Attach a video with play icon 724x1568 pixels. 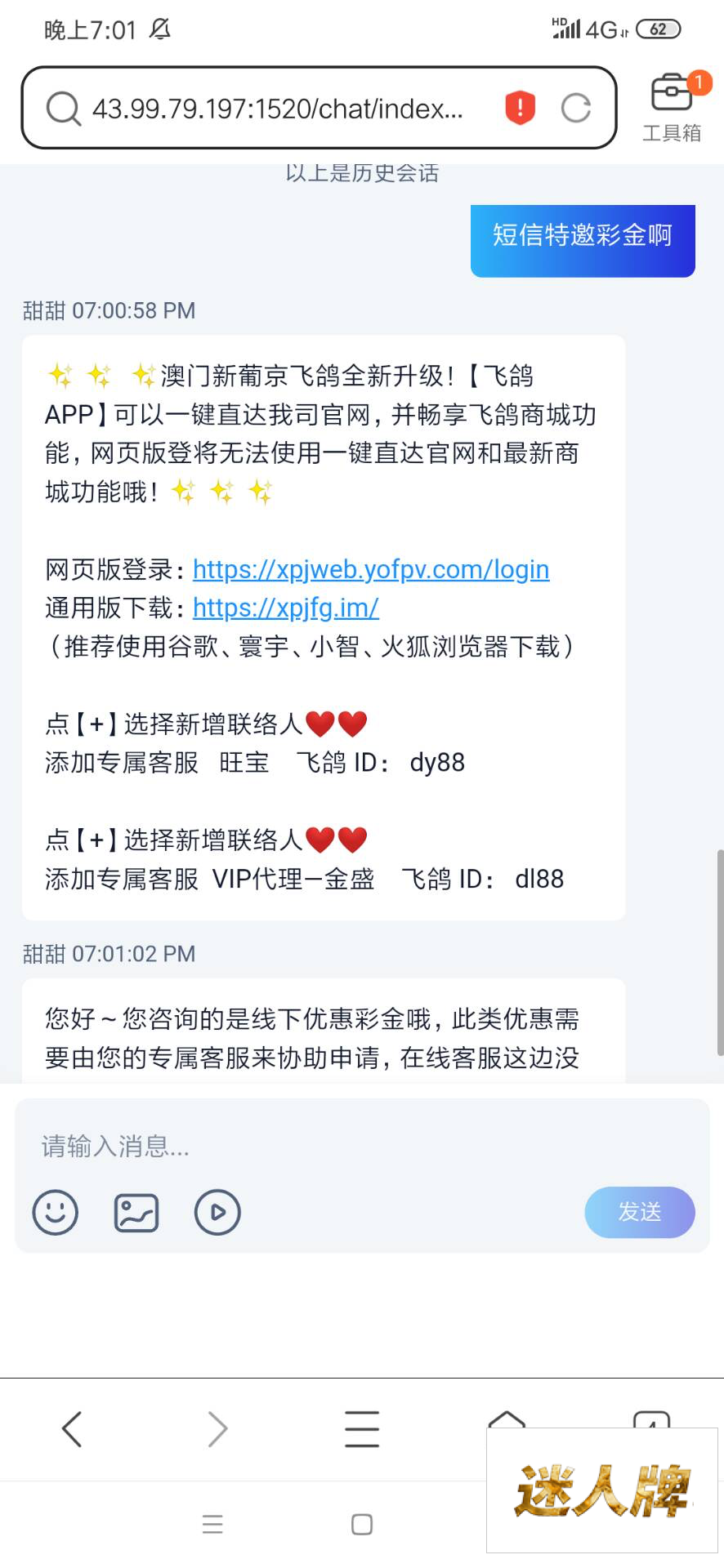point(217,1212)
